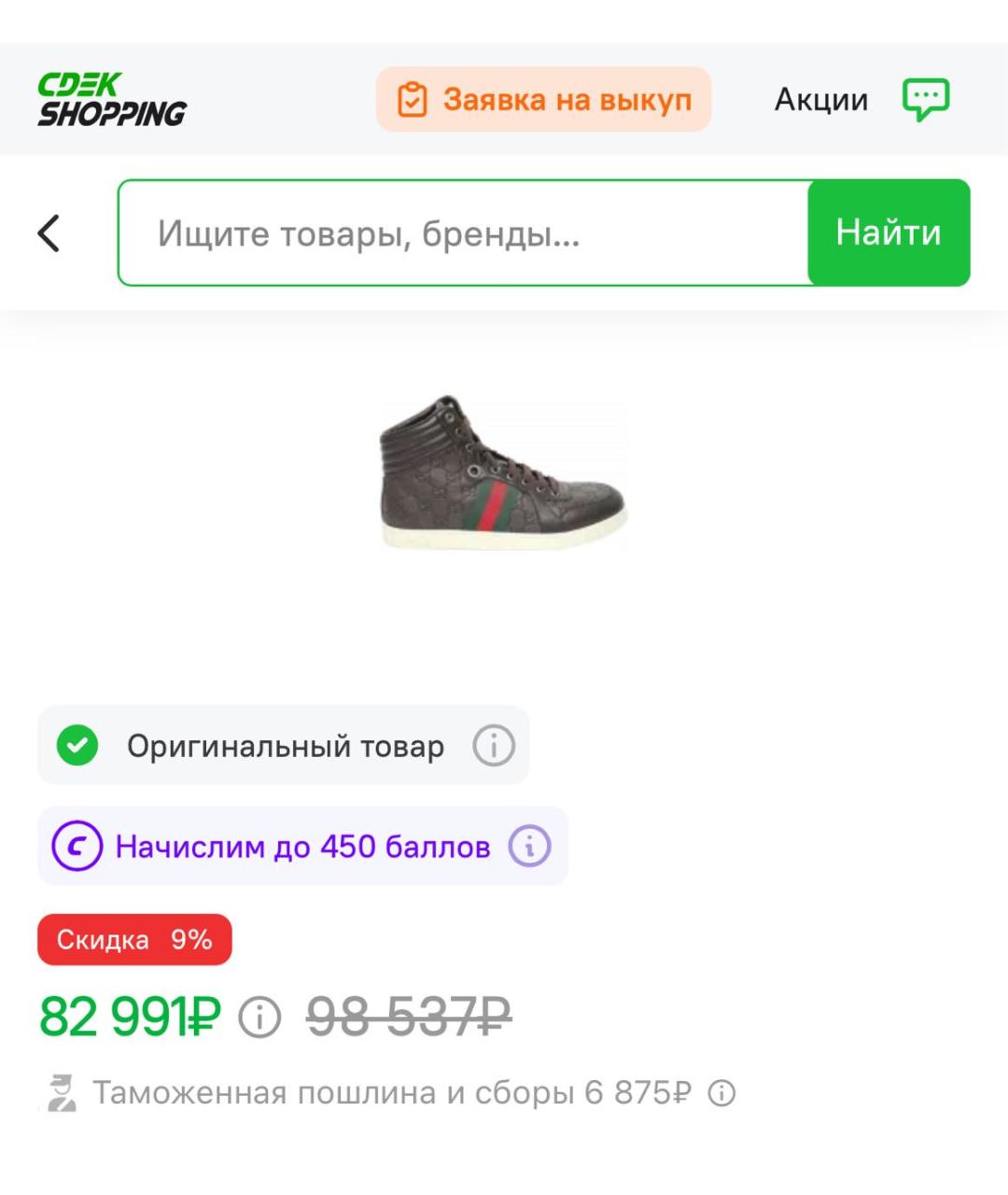The image size is (1008, 1195).
Task: Tap the Найти search button
Action: click(x=888, y=232)
